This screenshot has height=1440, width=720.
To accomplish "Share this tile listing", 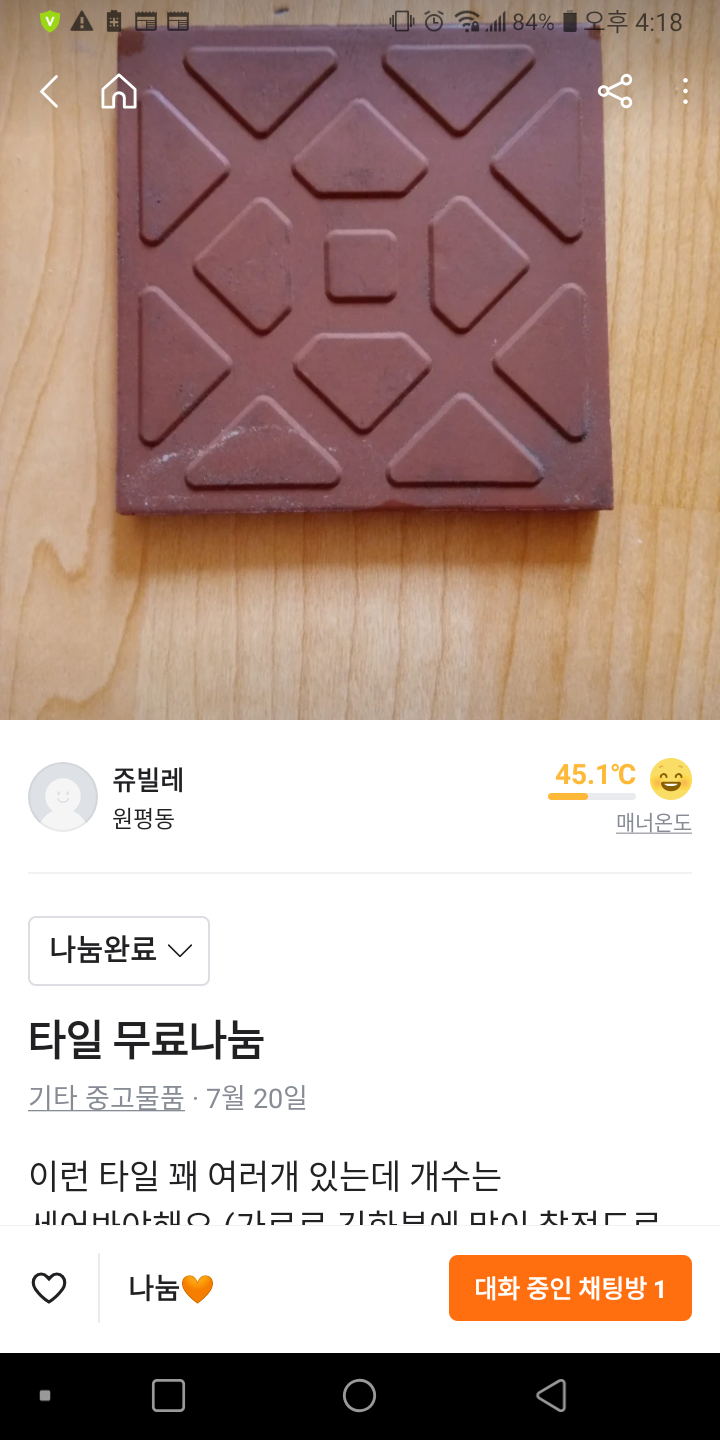I will pos(615,92).
